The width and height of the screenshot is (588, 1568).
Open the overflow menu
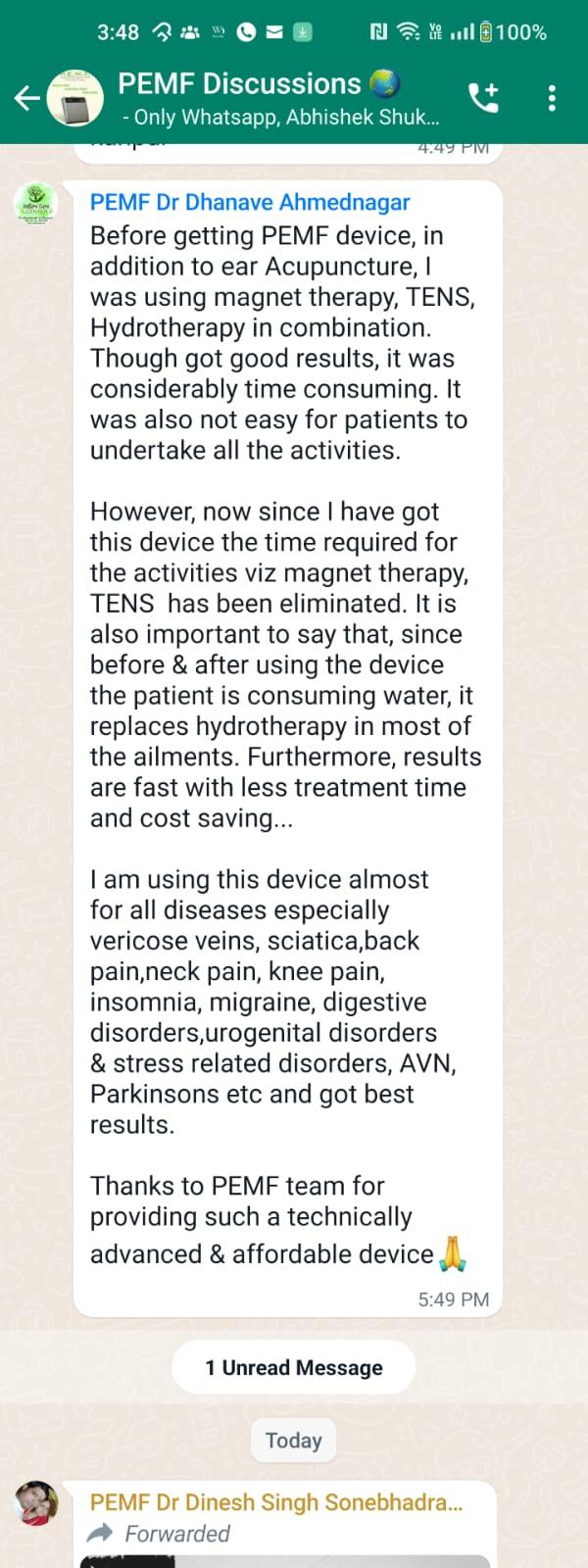[x=552, y=97]
